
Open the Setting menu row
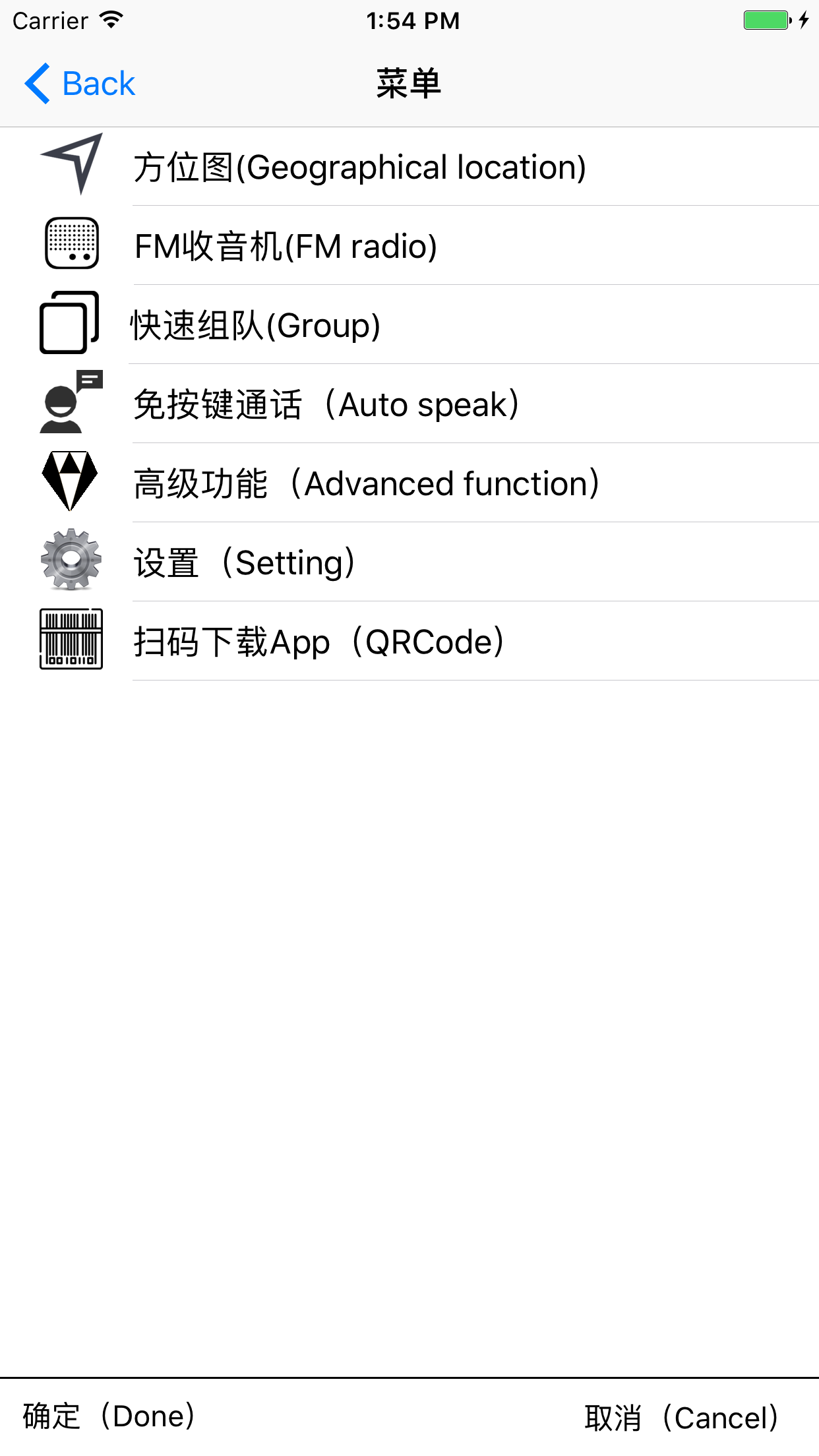tap(245, 562)
